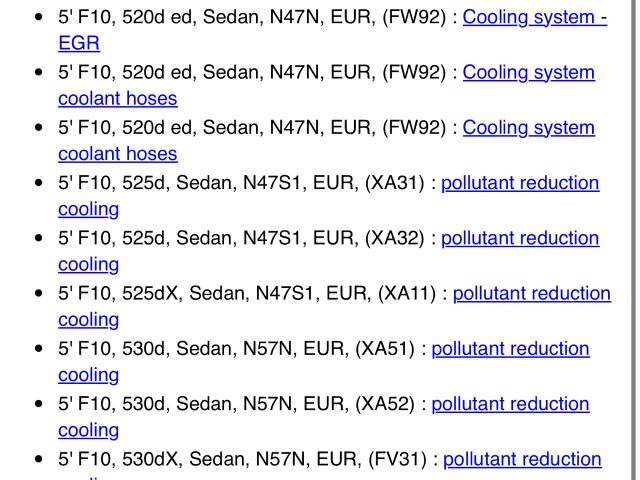Viewport: 640px width, 480px height.
Task: Select pollutant reduction cooling link for XA52
Action: pos(510,404)
